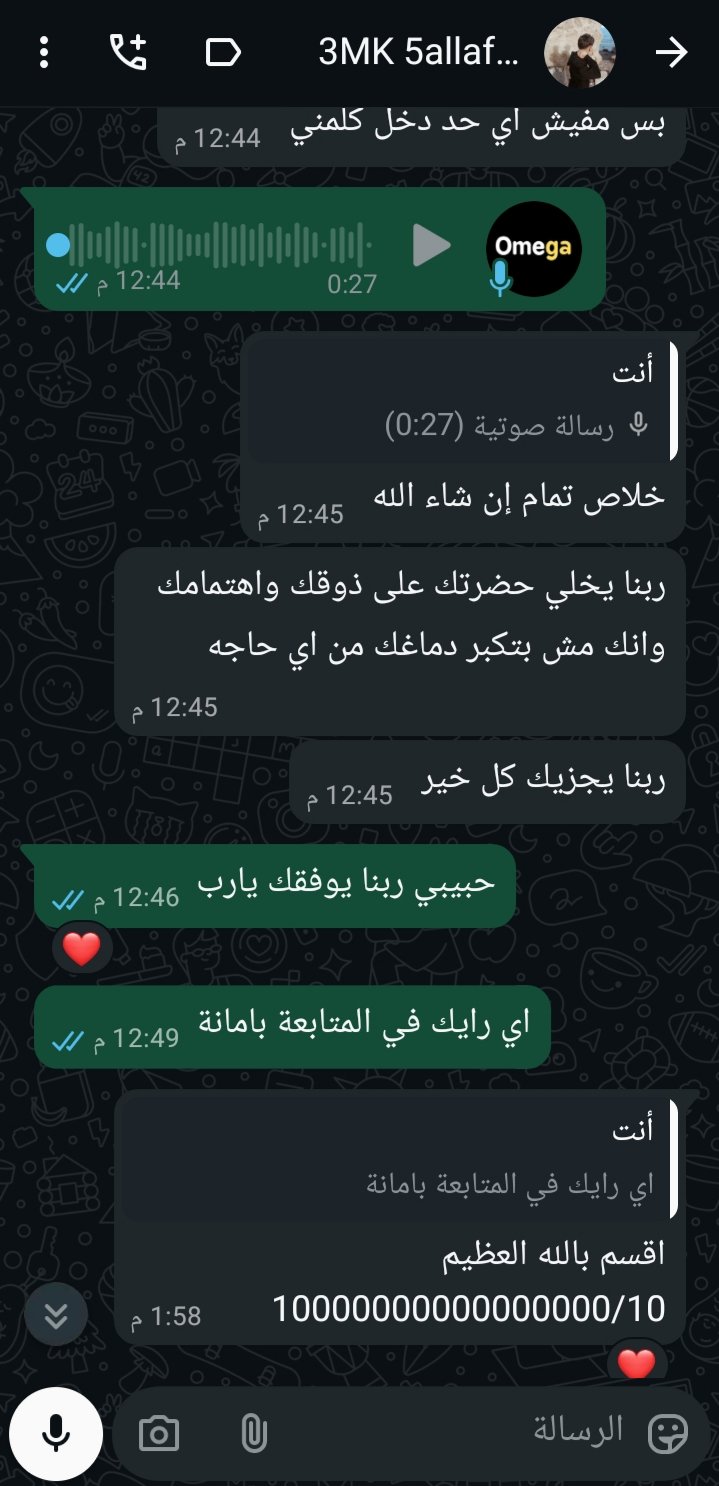Open the camera to send a photo

(159, 1435)
